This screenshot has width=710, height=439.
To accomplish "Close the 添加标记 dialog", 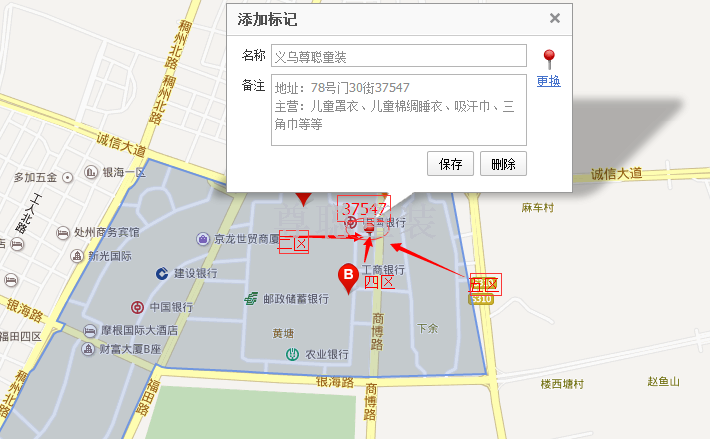I will click(554, 18).
